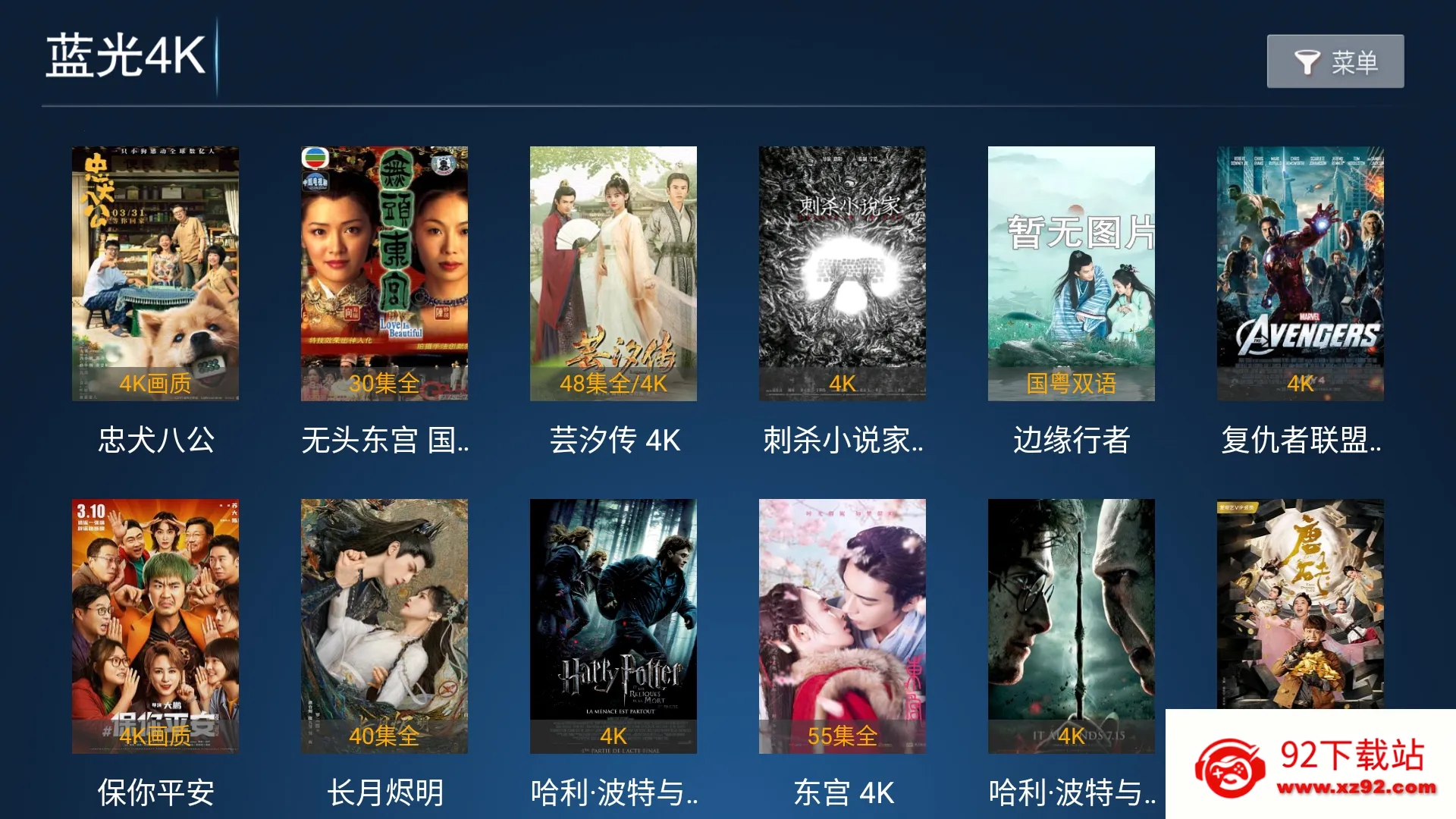The image size is (1456, 819).
Task: Choose the 复仇者联盟 Avengers poster
Action: [1301, 274]
